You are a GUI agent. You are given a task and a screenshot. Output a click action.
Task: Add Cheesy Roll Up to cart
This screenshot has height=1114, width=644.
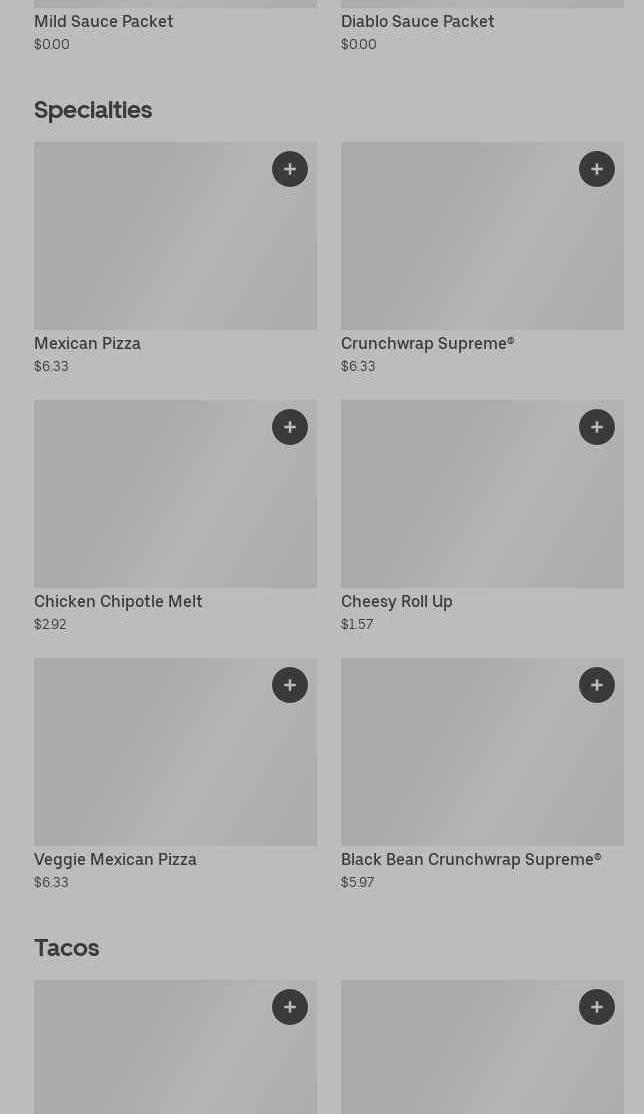pyautogui.click(x=597, y=427)
